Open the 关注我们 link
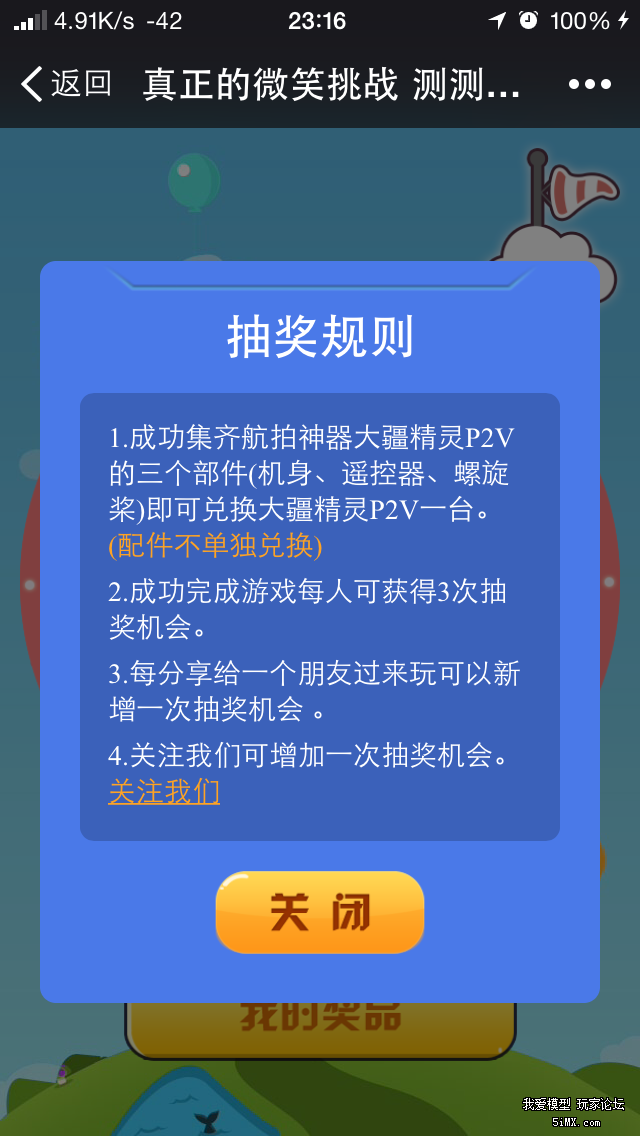The width and height of the screenshot is (640, 1136). point(164,792)
